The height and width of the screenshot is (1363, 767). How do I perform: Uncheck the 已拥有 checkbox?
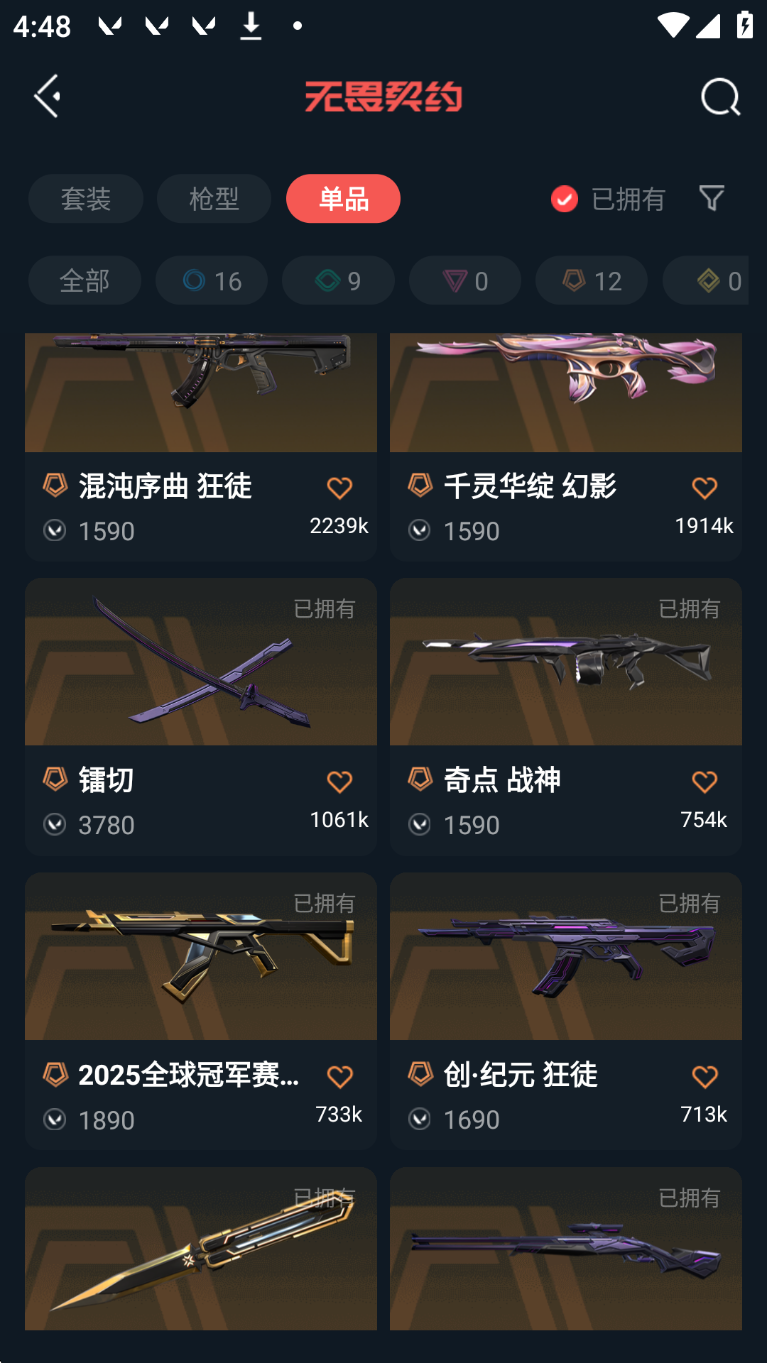pos(564,199)
